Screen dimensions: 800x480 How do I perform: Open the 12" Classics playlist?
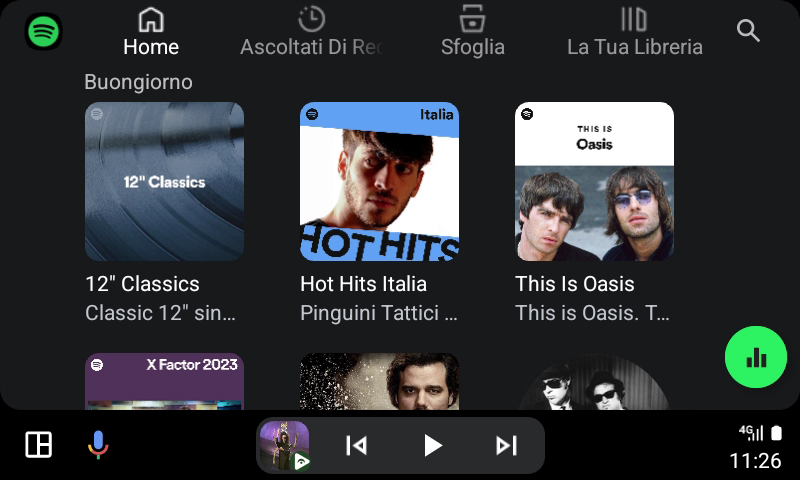click(164, 182)
